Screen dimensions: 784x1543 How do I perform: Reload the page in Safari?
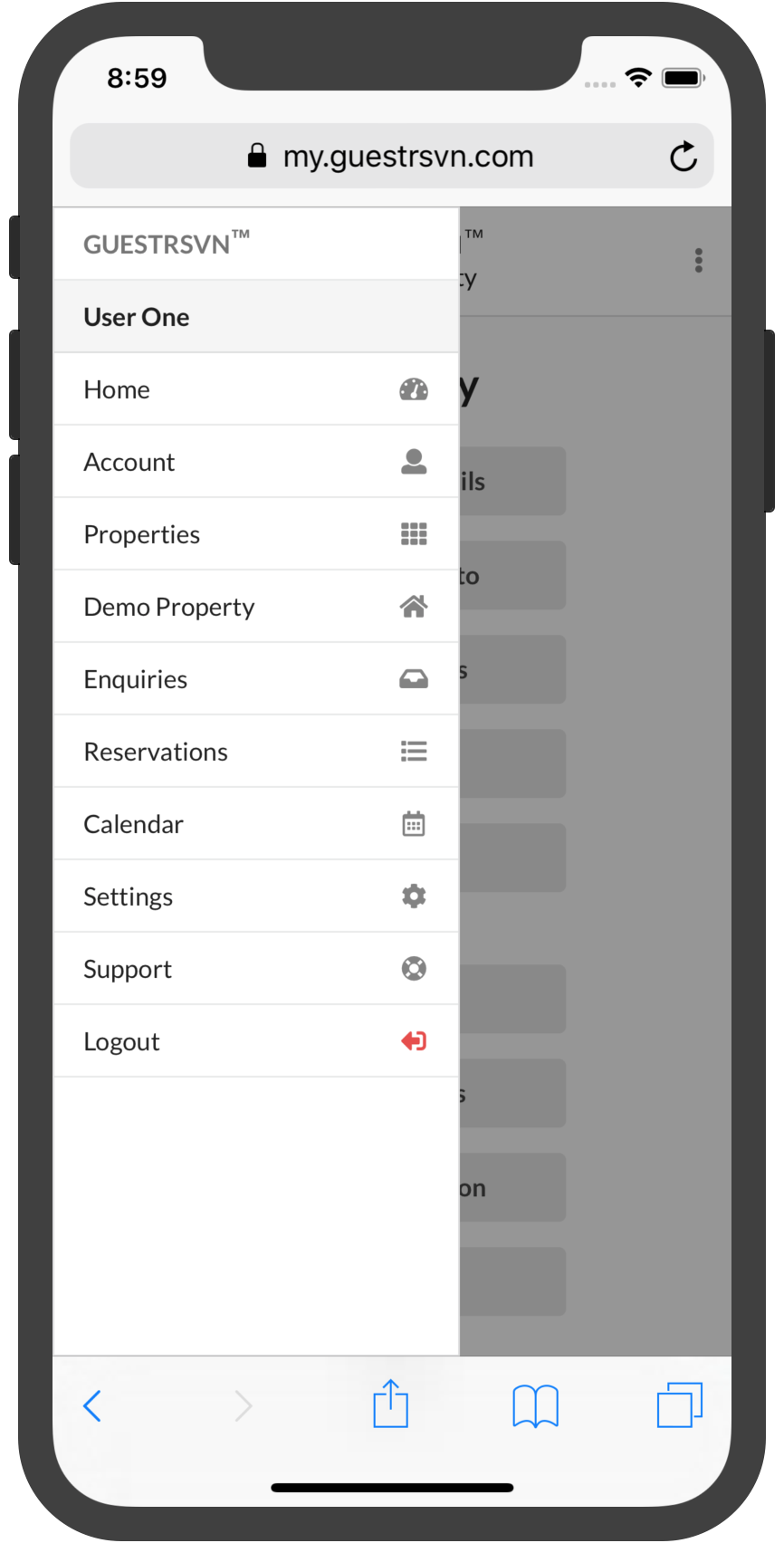[684, 157]
